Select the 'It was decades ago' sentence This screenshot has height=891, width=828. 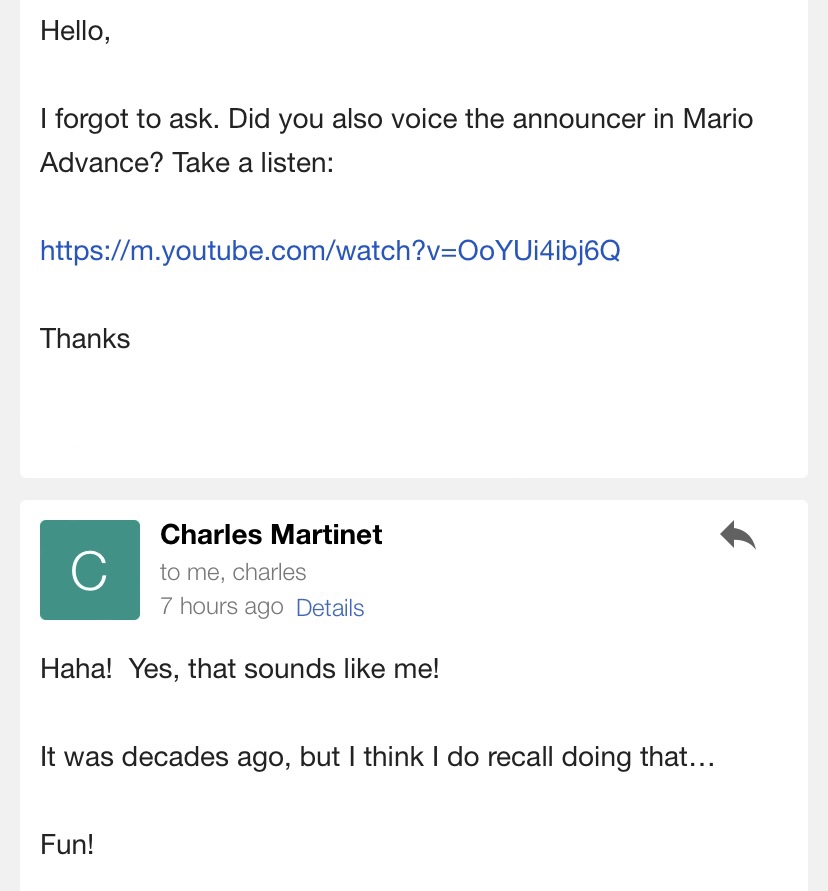point(377,756)
